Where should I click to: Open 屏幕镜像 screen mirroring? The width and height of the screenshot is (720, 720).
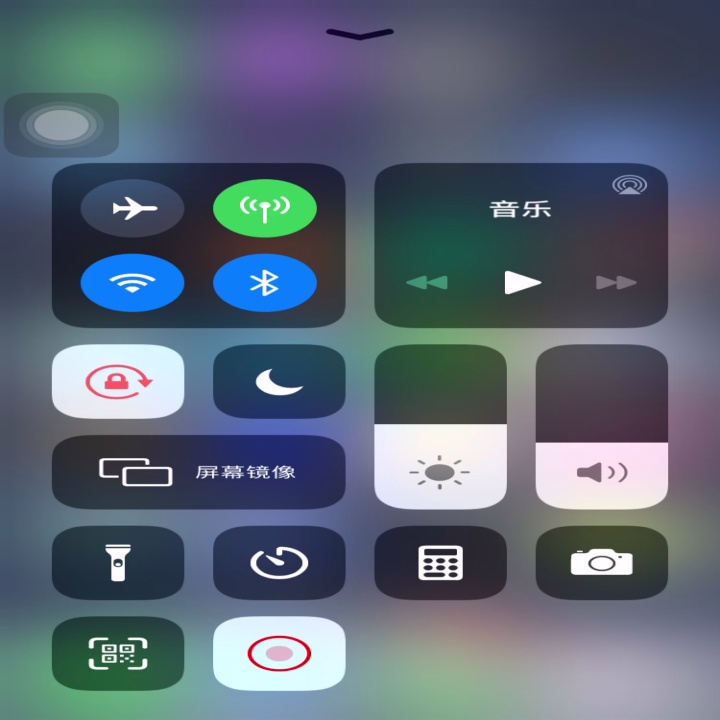(198, 472)
